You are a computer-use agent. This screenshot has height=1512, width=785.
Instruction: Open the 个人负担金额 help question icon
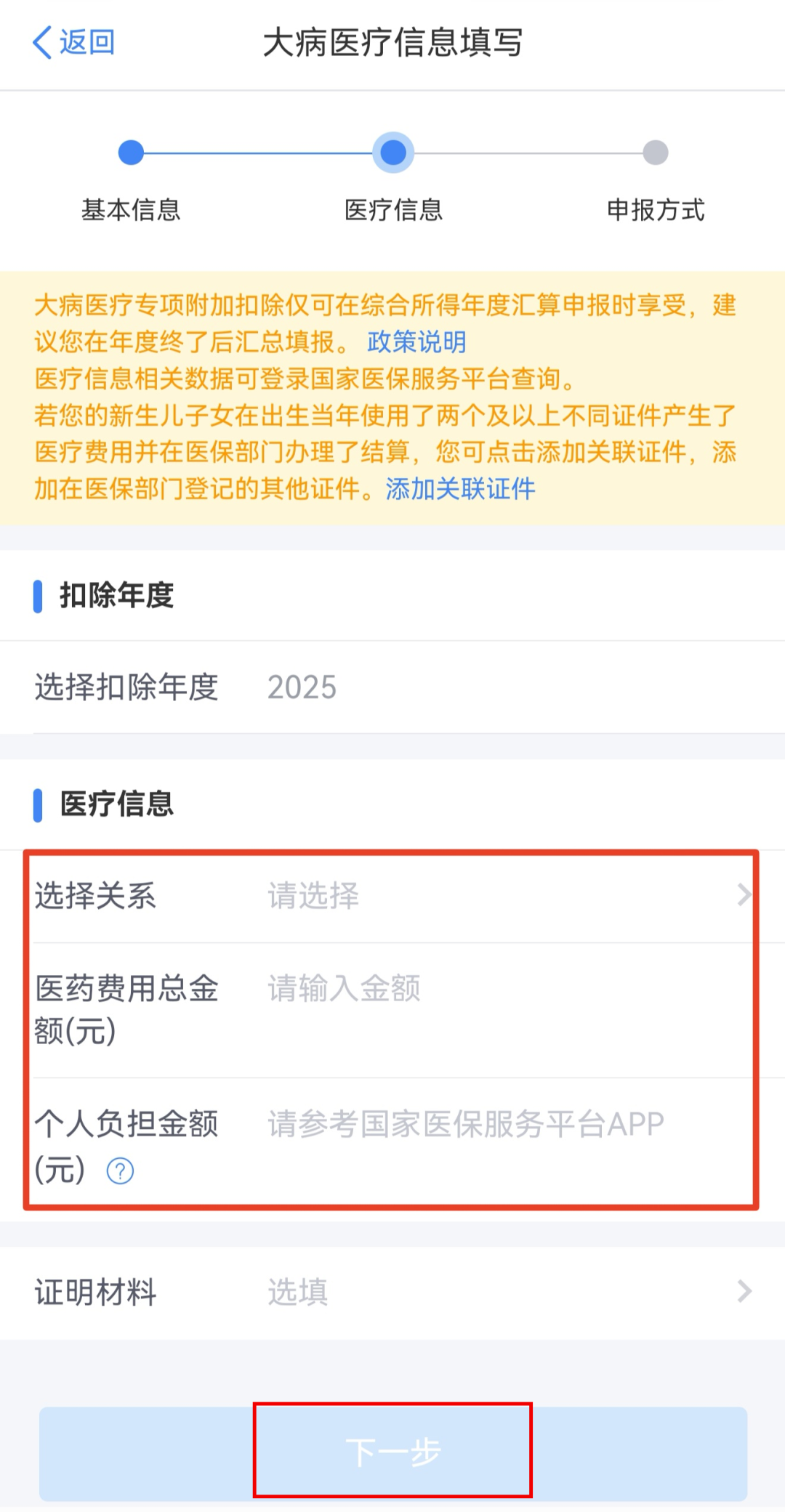[120, 1171]
